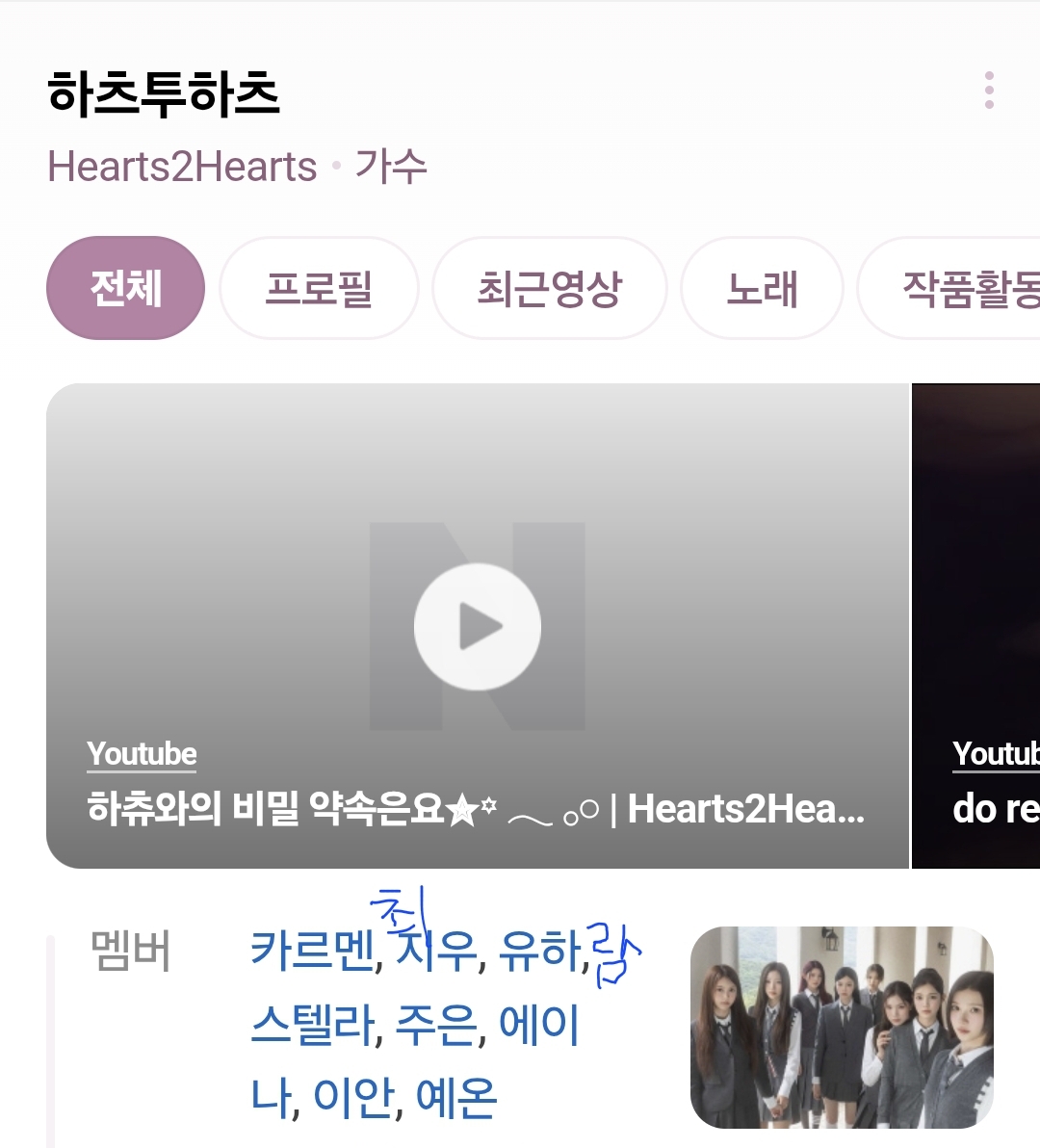Open member 지우's profile link
Viewport: 1040px width, 1148px height.
[436, 951]
